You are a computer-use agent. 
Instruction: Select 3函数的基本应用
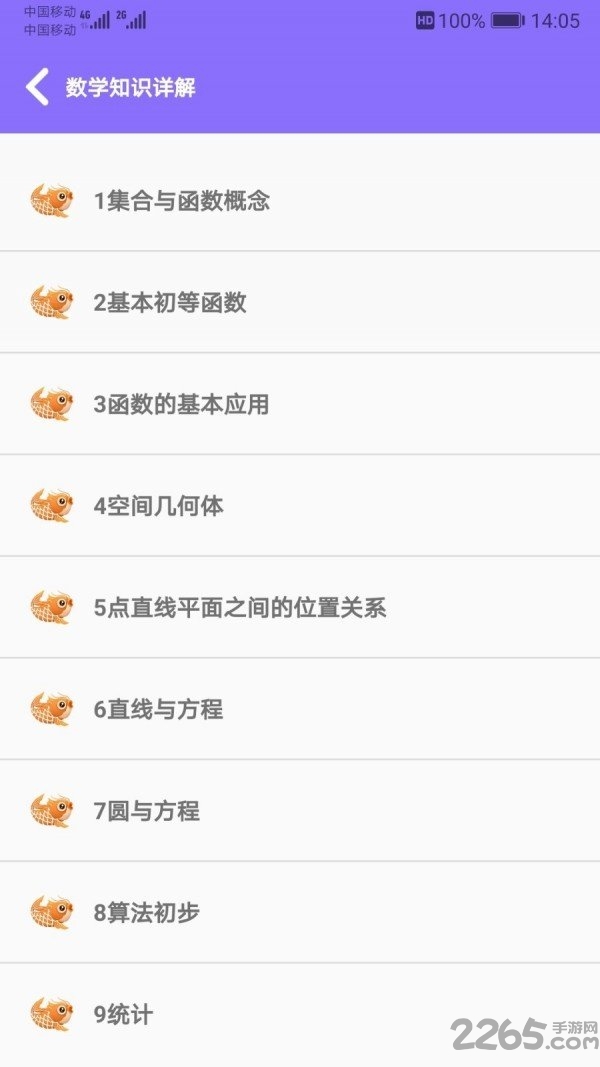[300, 404]
